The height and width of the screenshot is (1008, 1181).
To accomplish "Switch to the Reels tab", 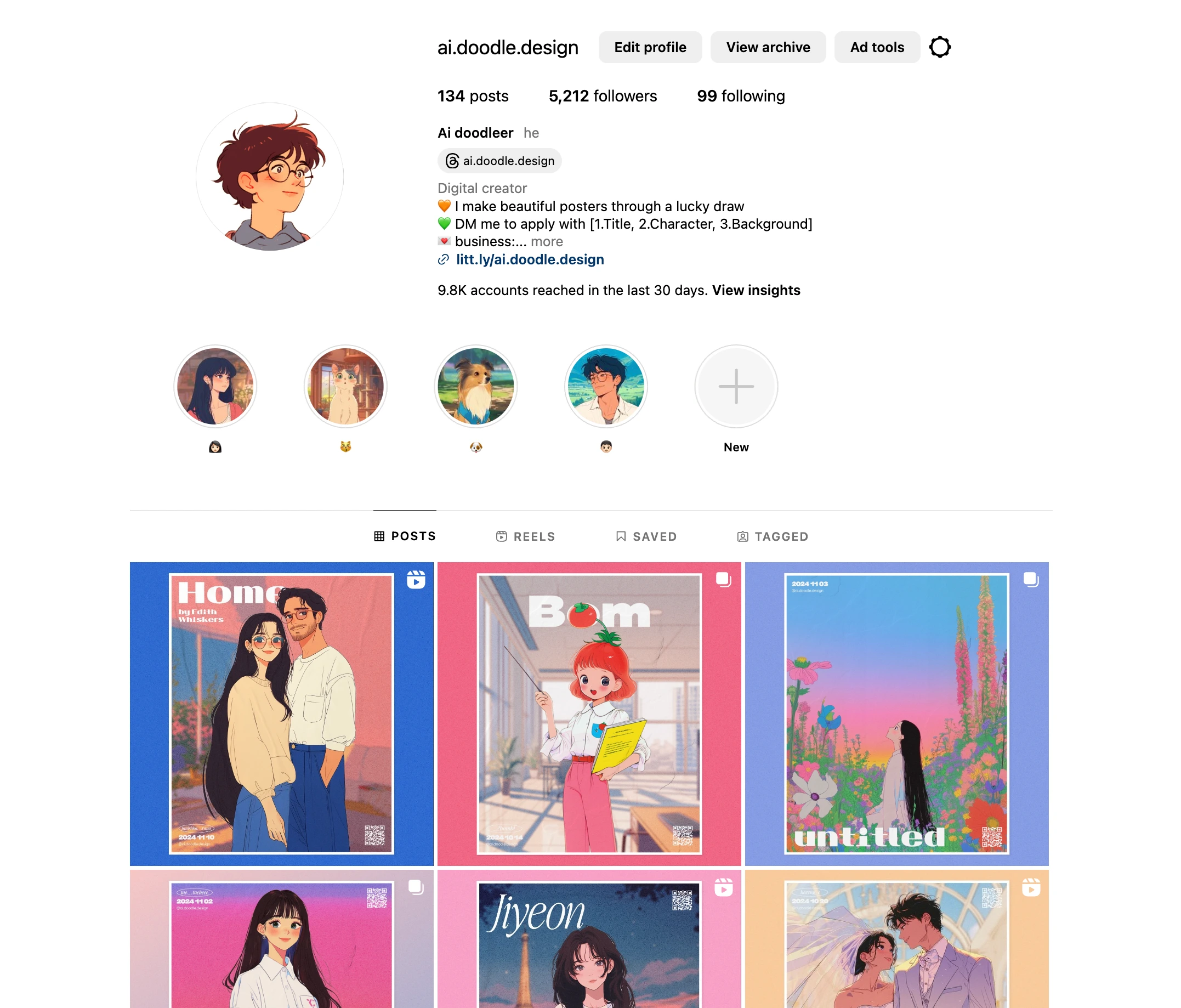I will pyautogui.click(x=525, y=536).
